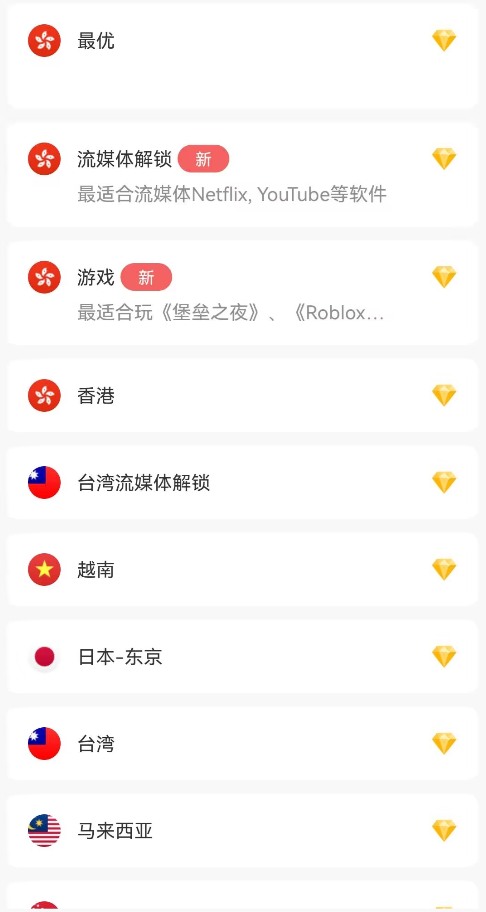Select the 最优 server
This screenshot has height=912, width=486.
point(242,56)
